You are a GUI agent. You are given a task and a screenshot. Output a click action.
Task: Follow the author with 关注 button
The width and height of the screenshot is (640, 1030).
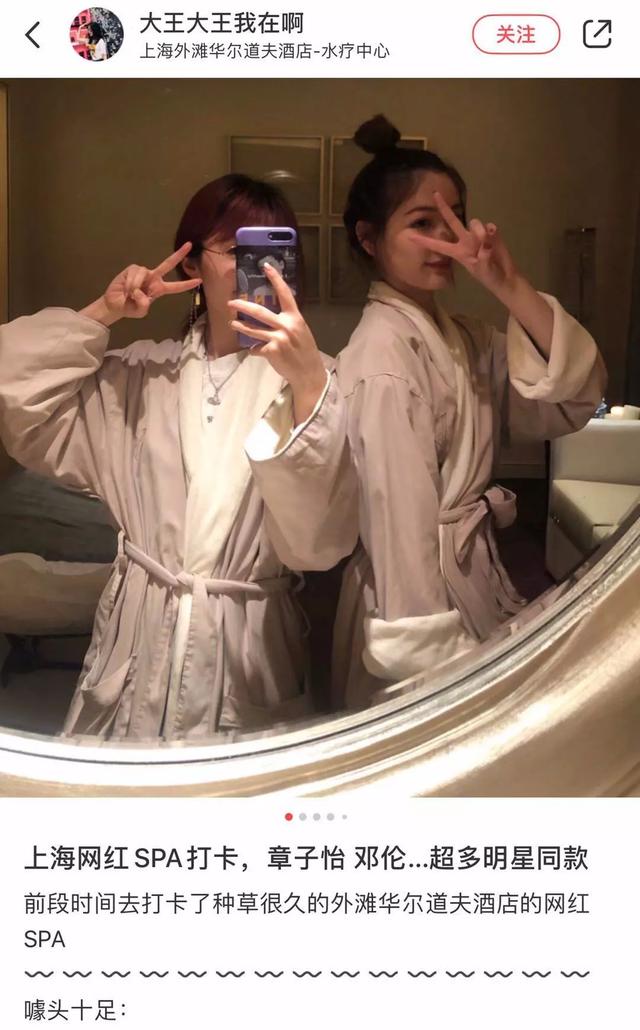(516, 35)
